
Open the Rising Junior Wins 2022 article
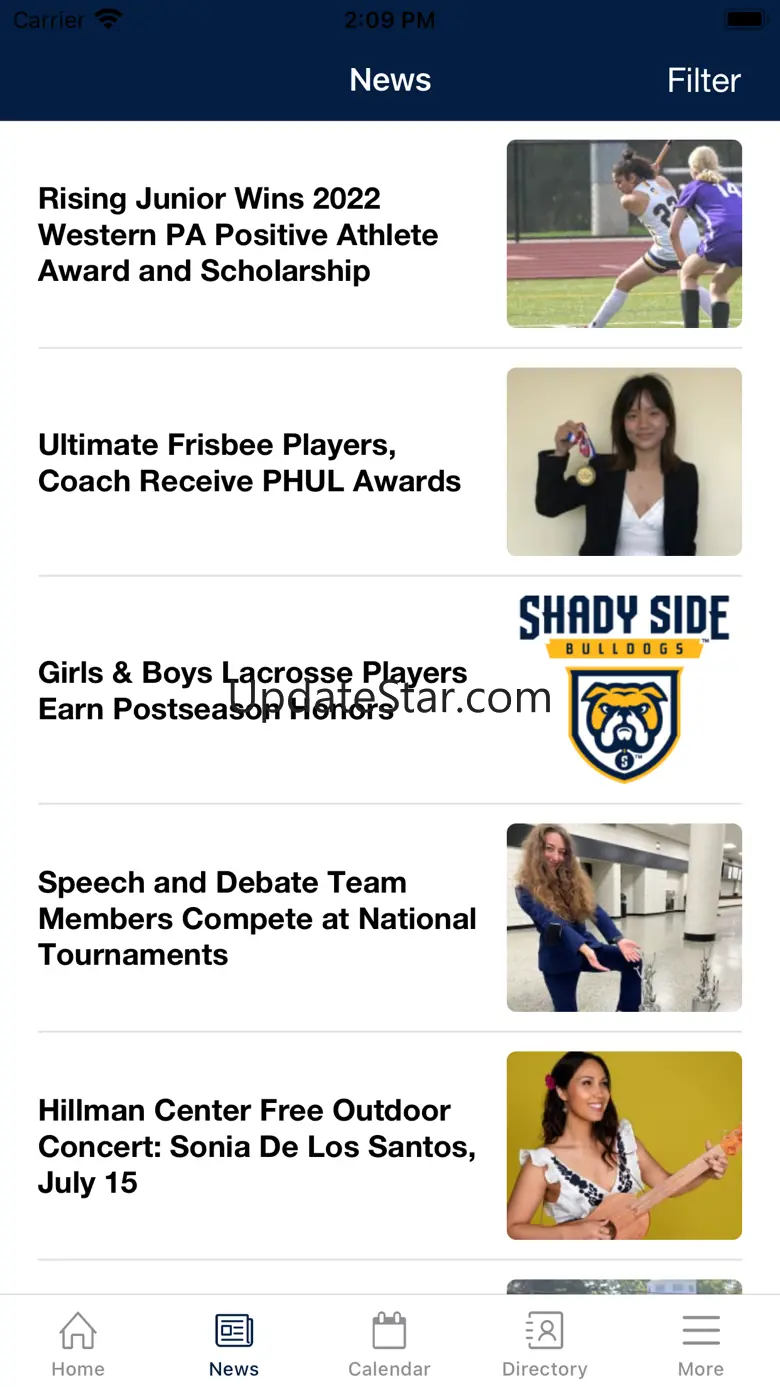(x=238, y=235)
